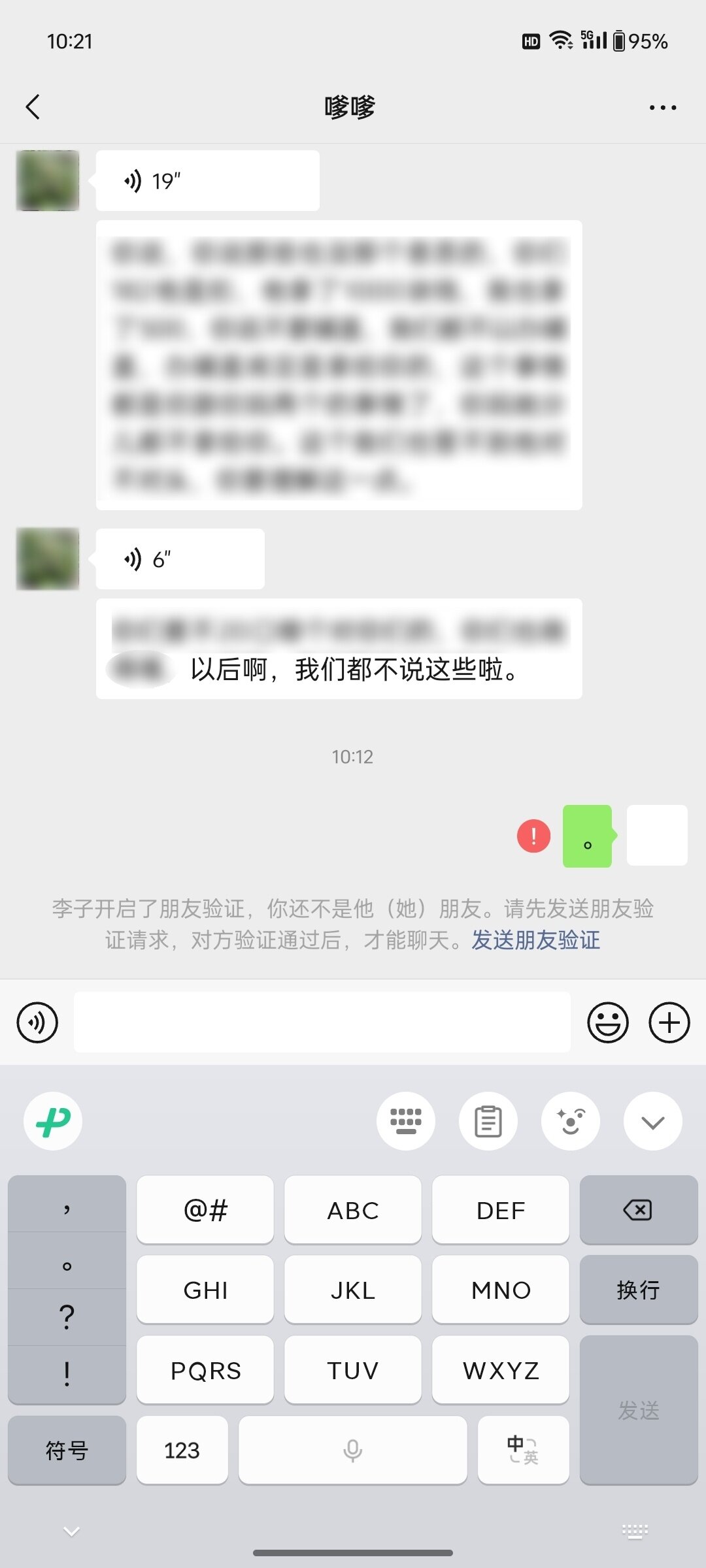Focus the message text field

322,1022
